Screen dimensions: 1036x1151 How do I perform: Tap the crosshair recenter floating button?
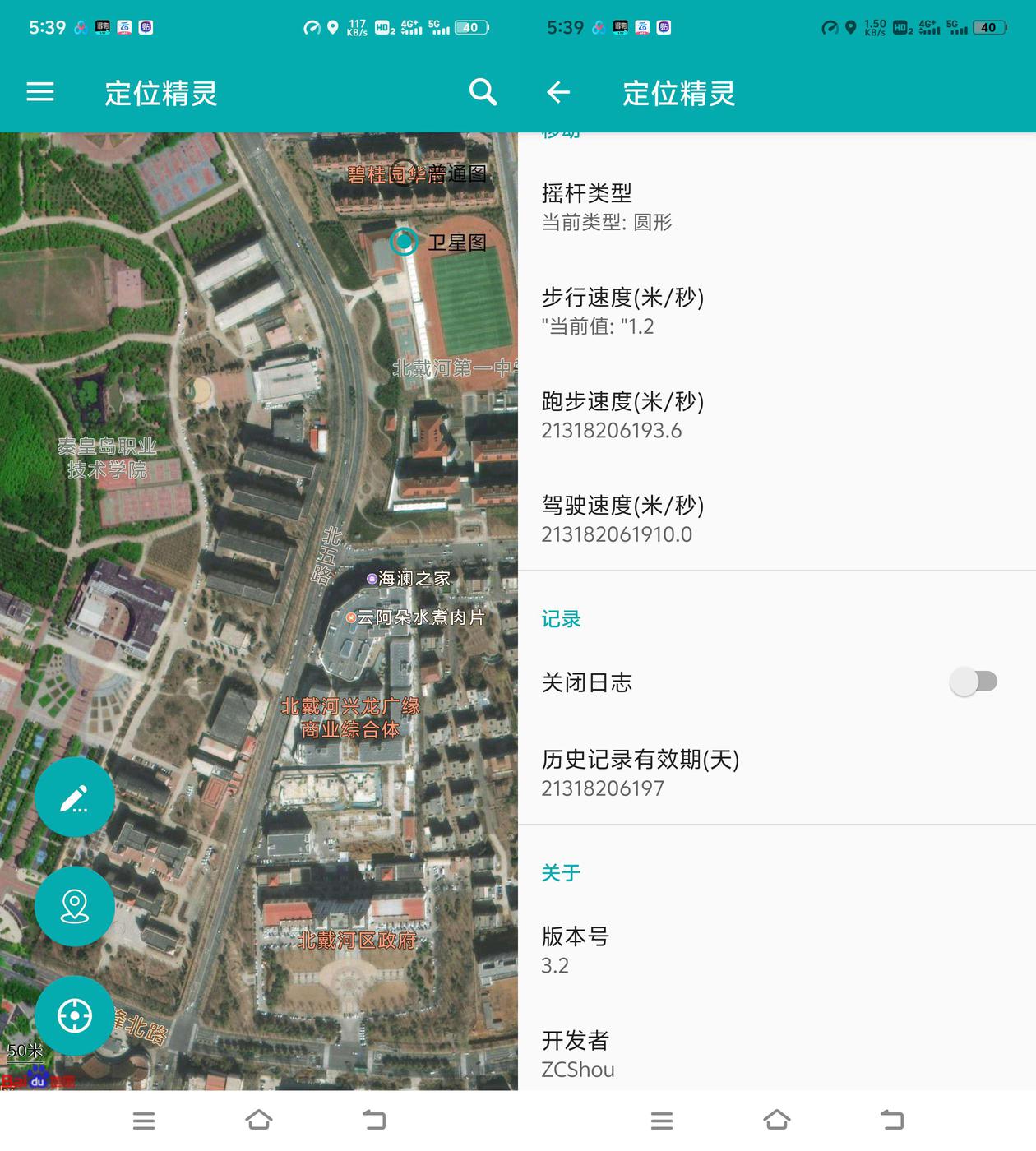click(75, 1016)
